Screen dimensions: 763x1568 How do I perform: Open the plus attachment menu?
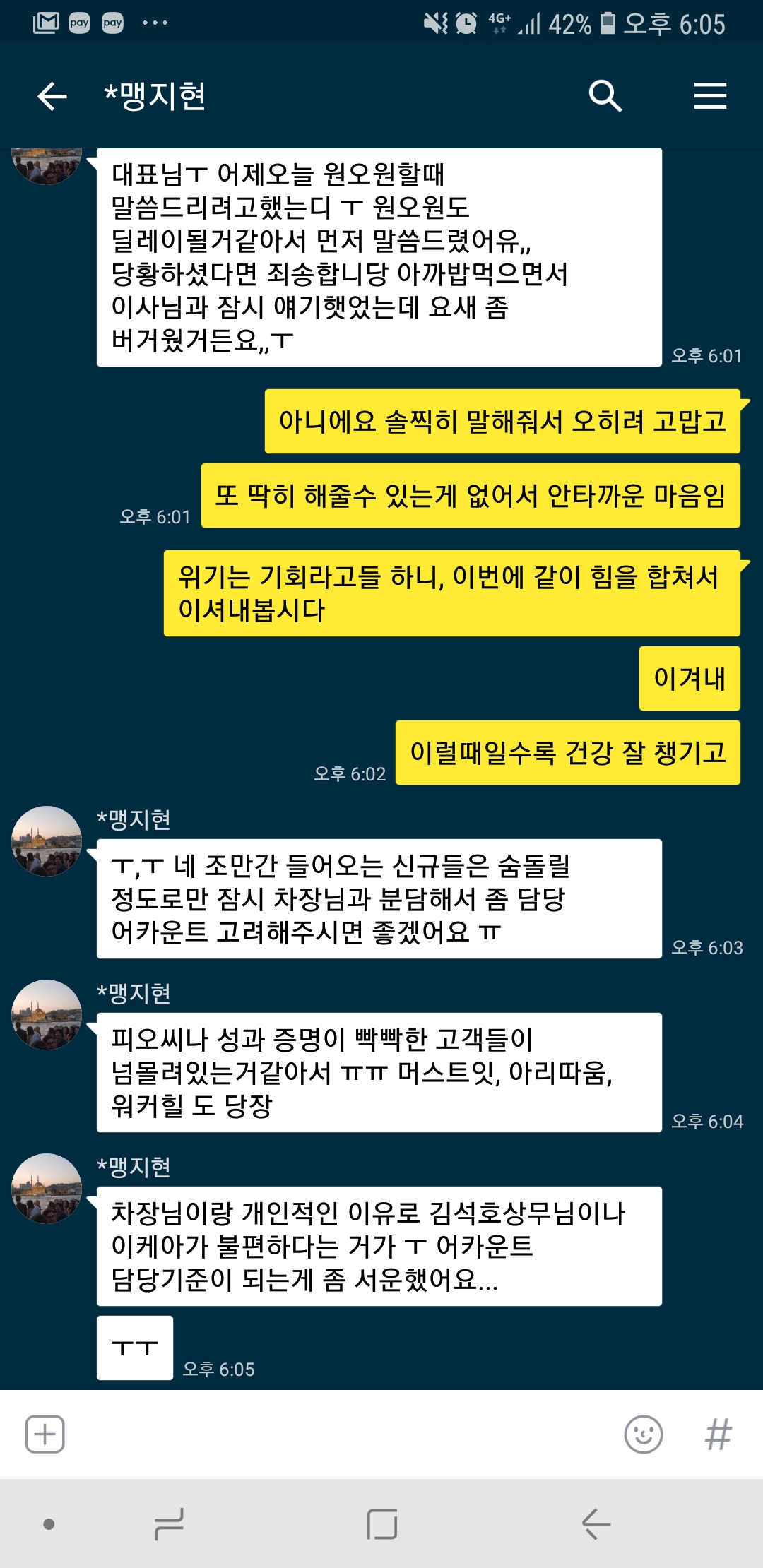[x=45, y=1435]
